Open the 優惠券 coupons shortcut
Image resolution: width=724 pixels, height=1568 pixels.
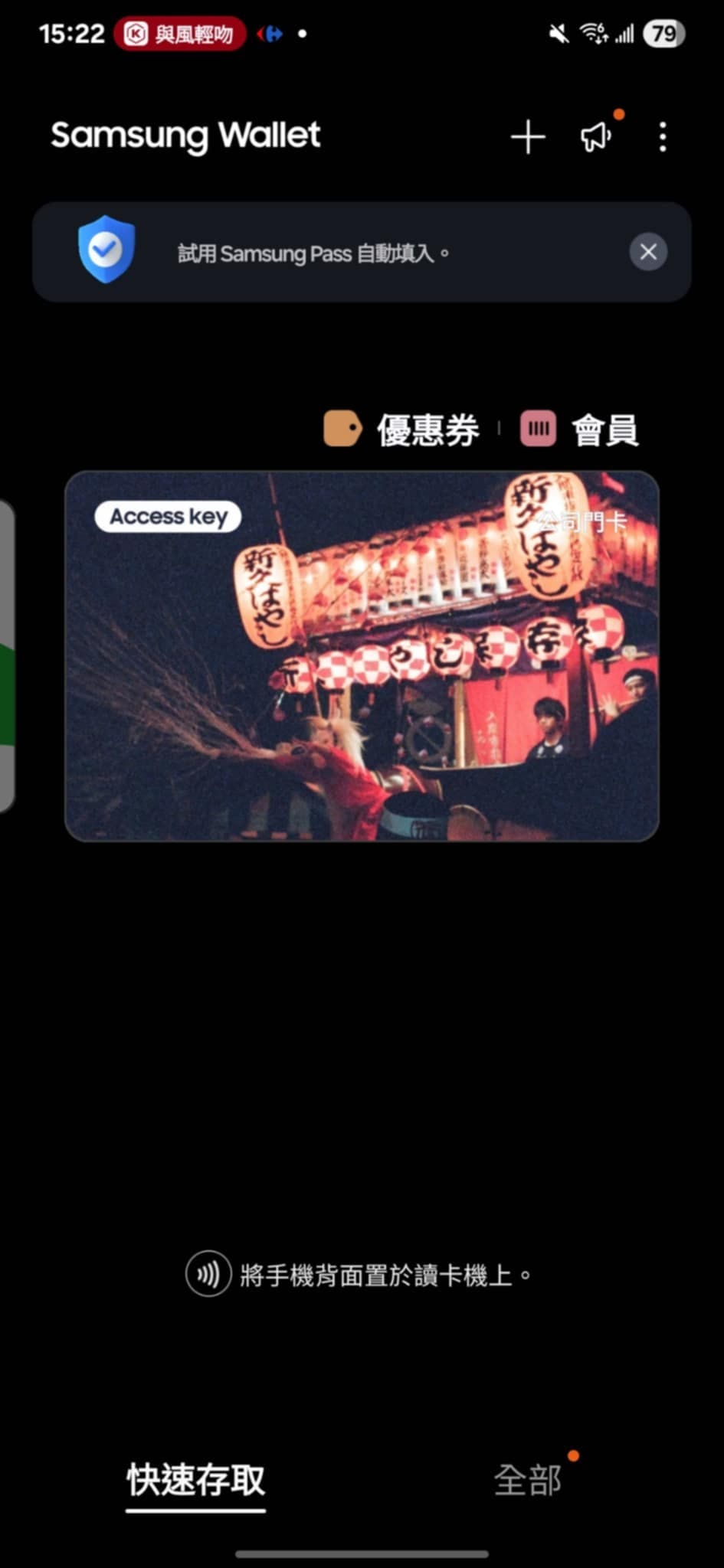click(x=402, y=430)
